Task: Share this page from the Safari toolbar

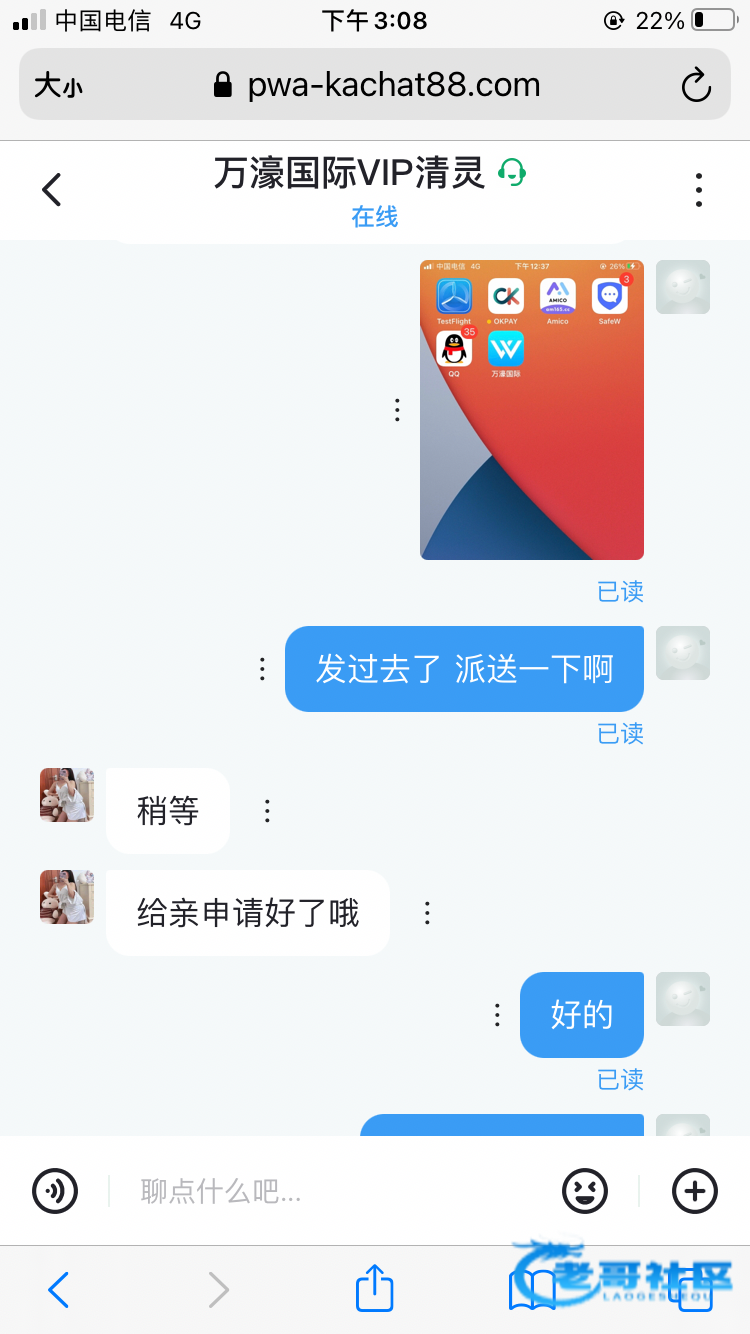Action: (x=375, y=1288)
